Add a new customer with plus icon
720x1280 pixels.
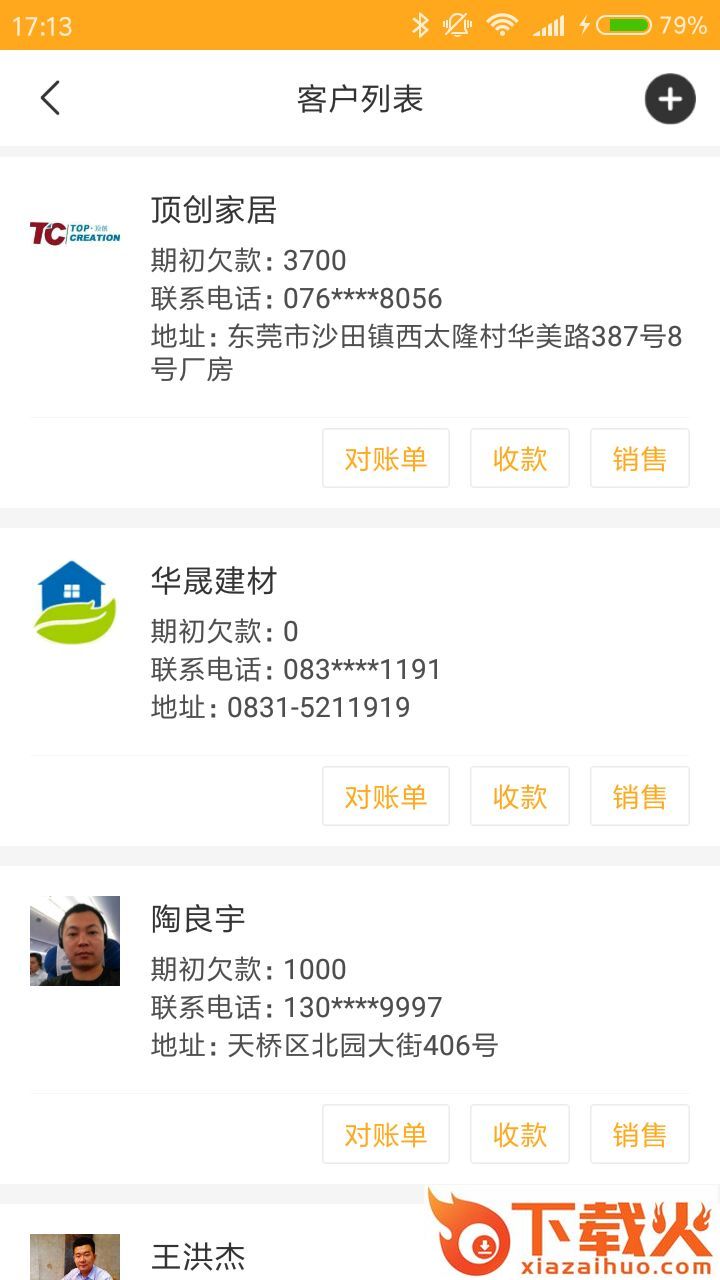click(x=669, y=99)
